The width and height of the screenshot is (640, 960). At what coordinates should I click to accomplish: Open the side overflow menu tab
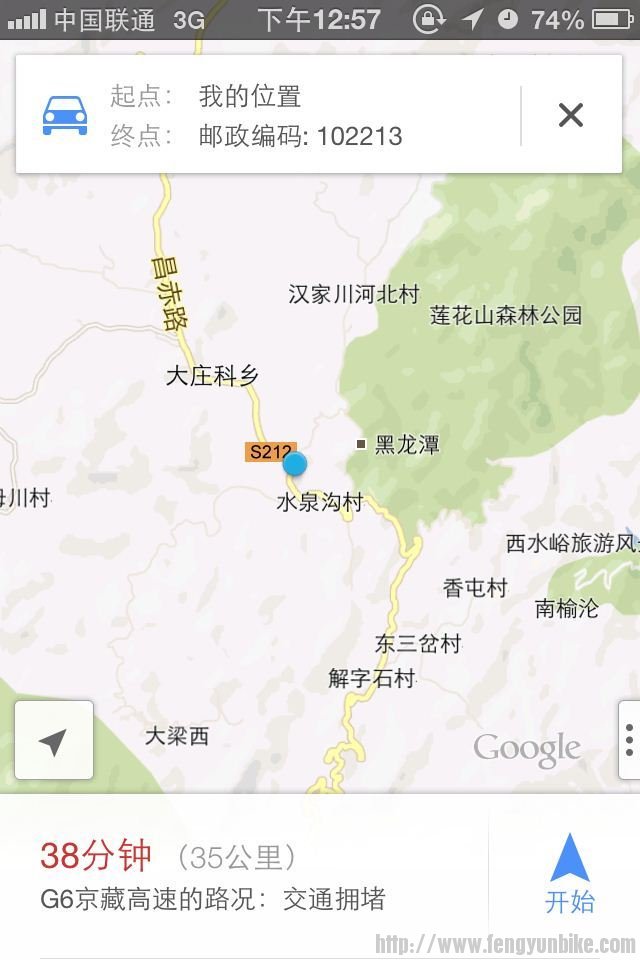[629, 740]
